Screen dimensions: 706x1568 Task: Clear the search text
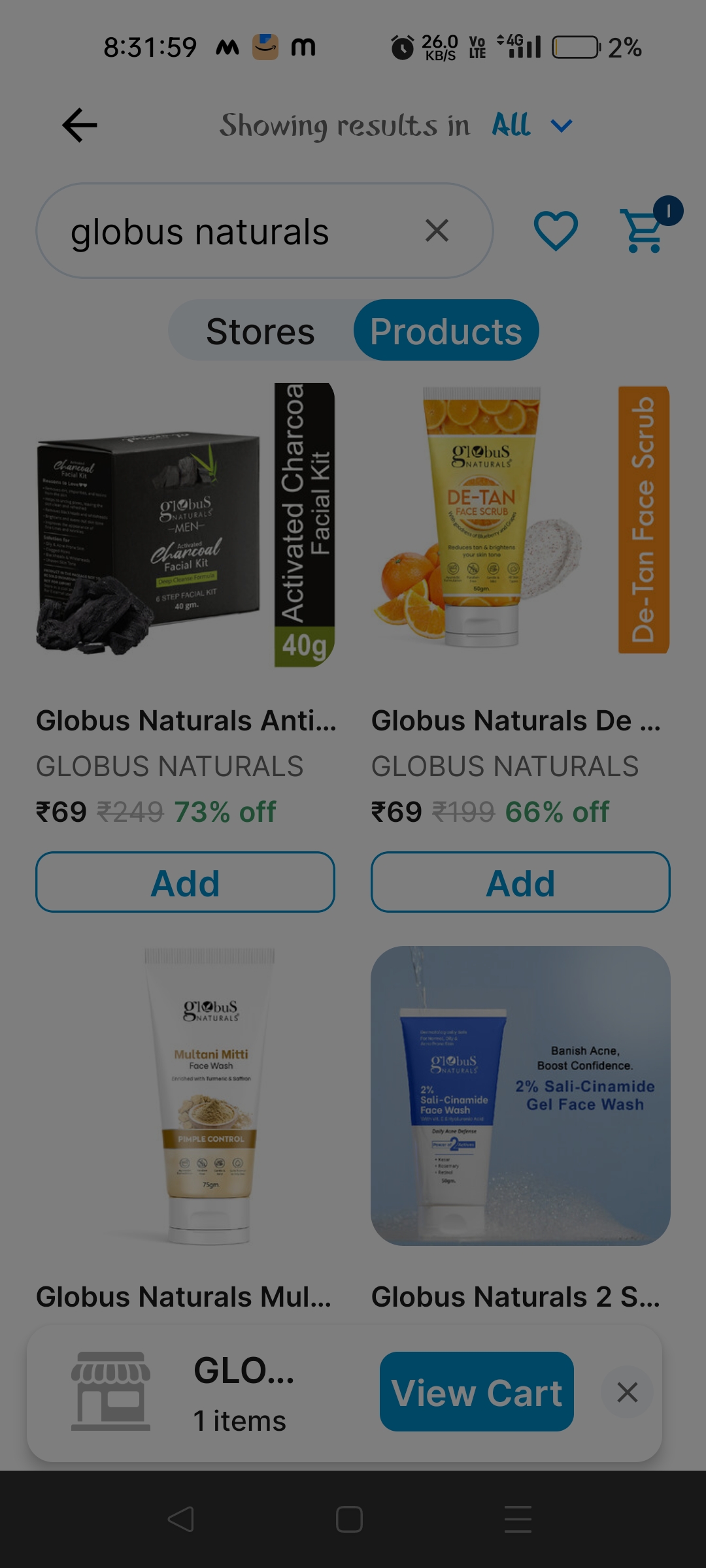coord(437,231)
